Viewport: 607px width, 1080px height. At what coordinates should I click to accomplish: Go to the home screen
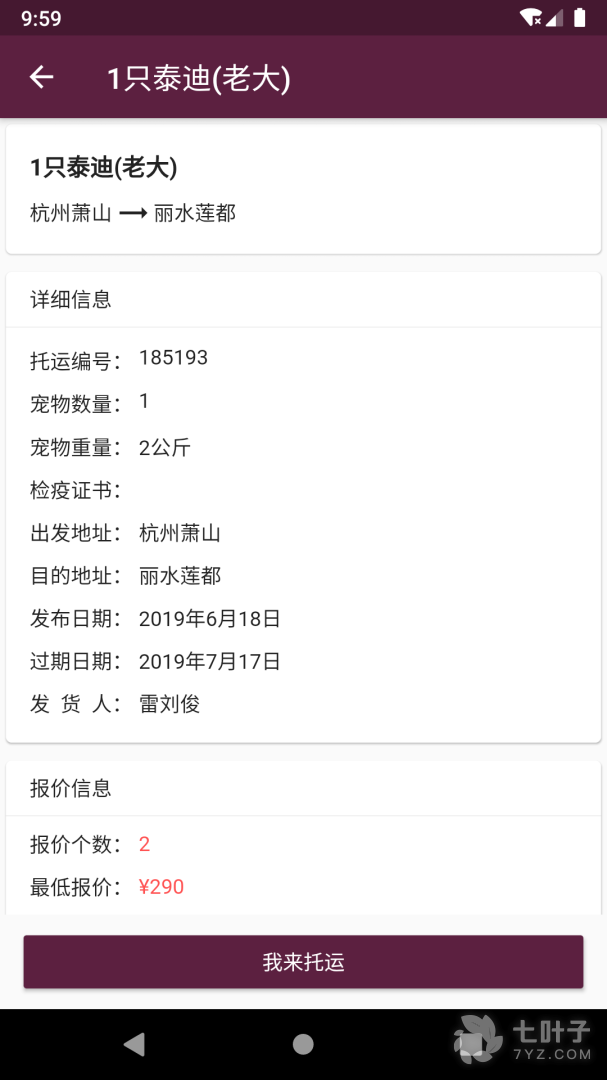coord(303,1044)
